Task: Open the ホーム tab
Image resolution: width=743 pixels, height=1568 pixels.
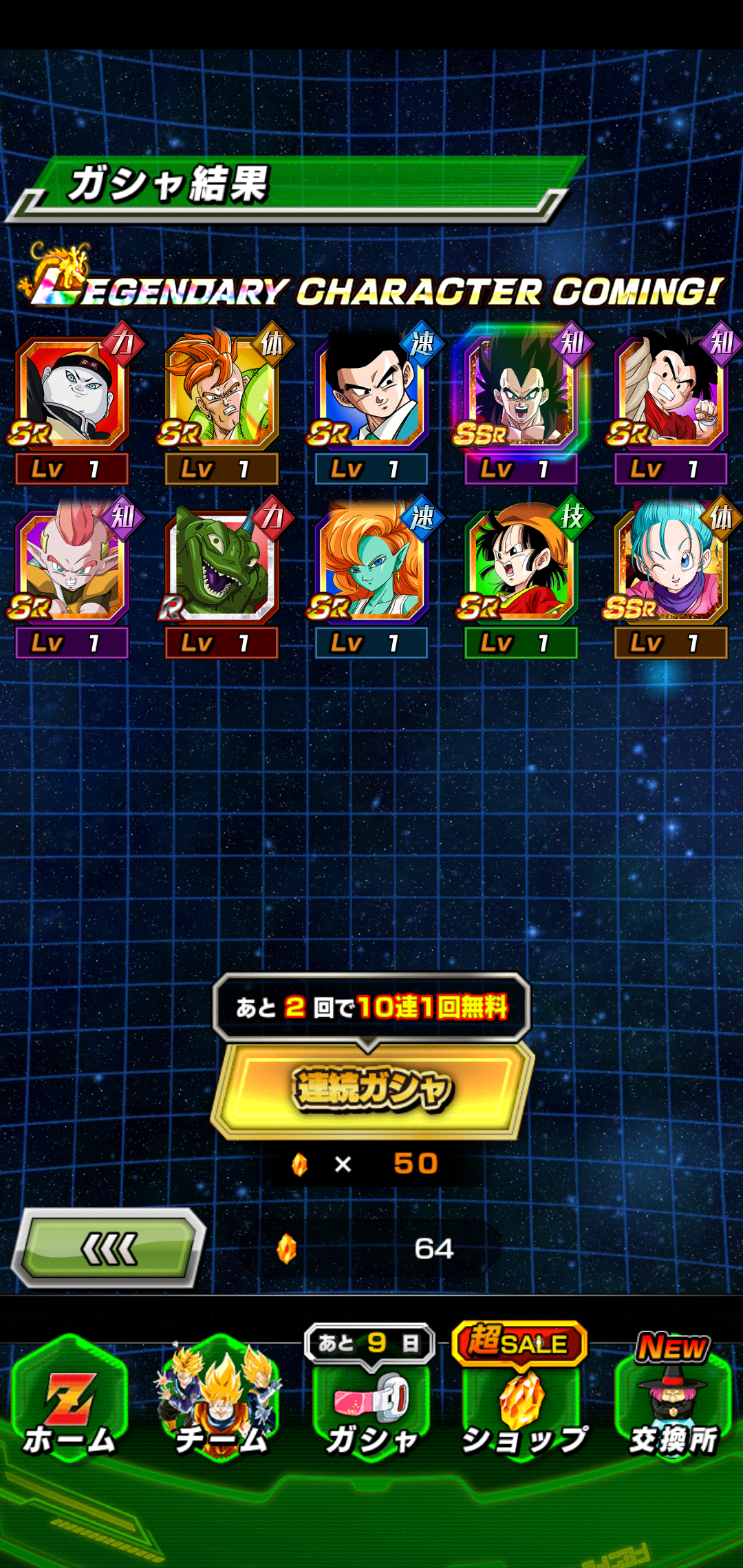Action: pos(69,1403)
